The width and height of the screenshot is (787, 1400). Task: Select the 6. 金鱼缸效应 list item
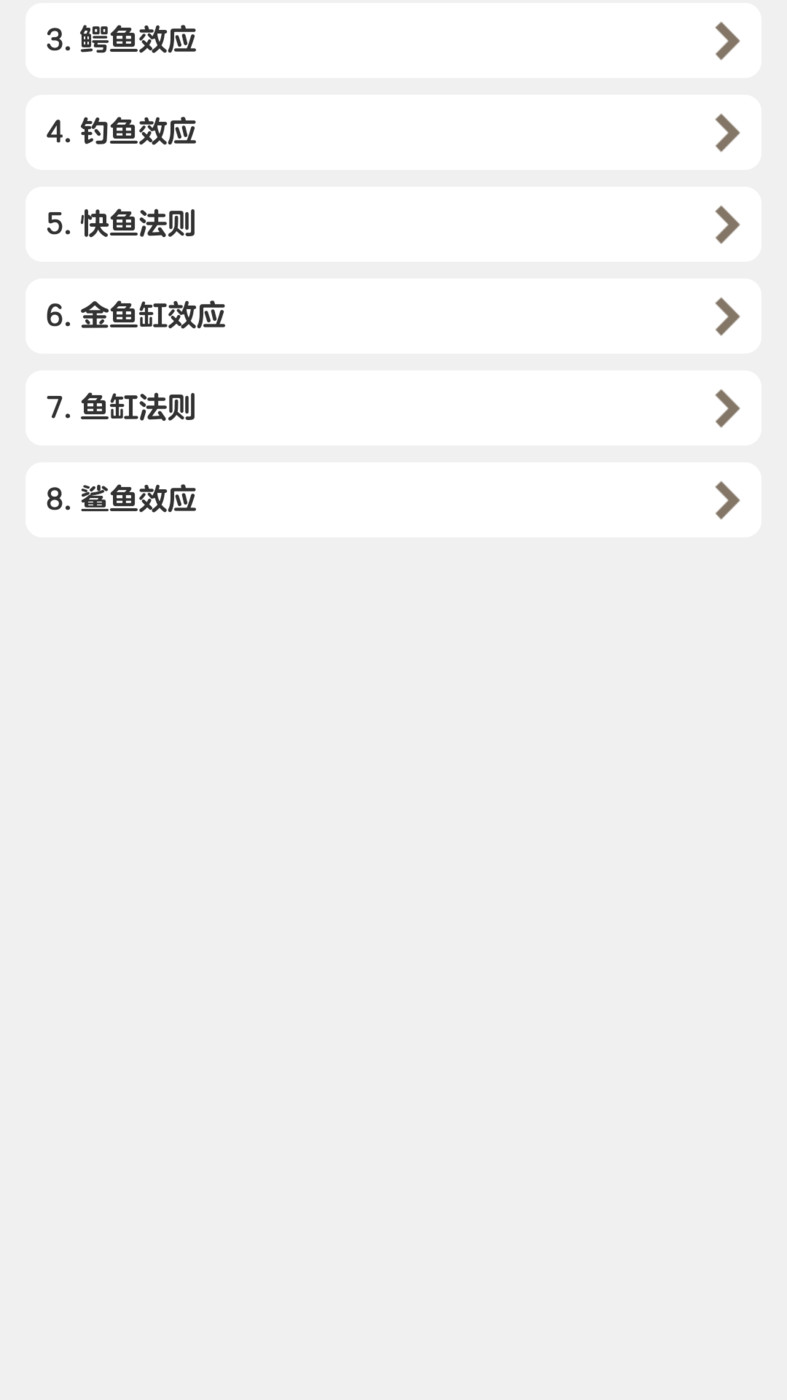pos(392,316)
